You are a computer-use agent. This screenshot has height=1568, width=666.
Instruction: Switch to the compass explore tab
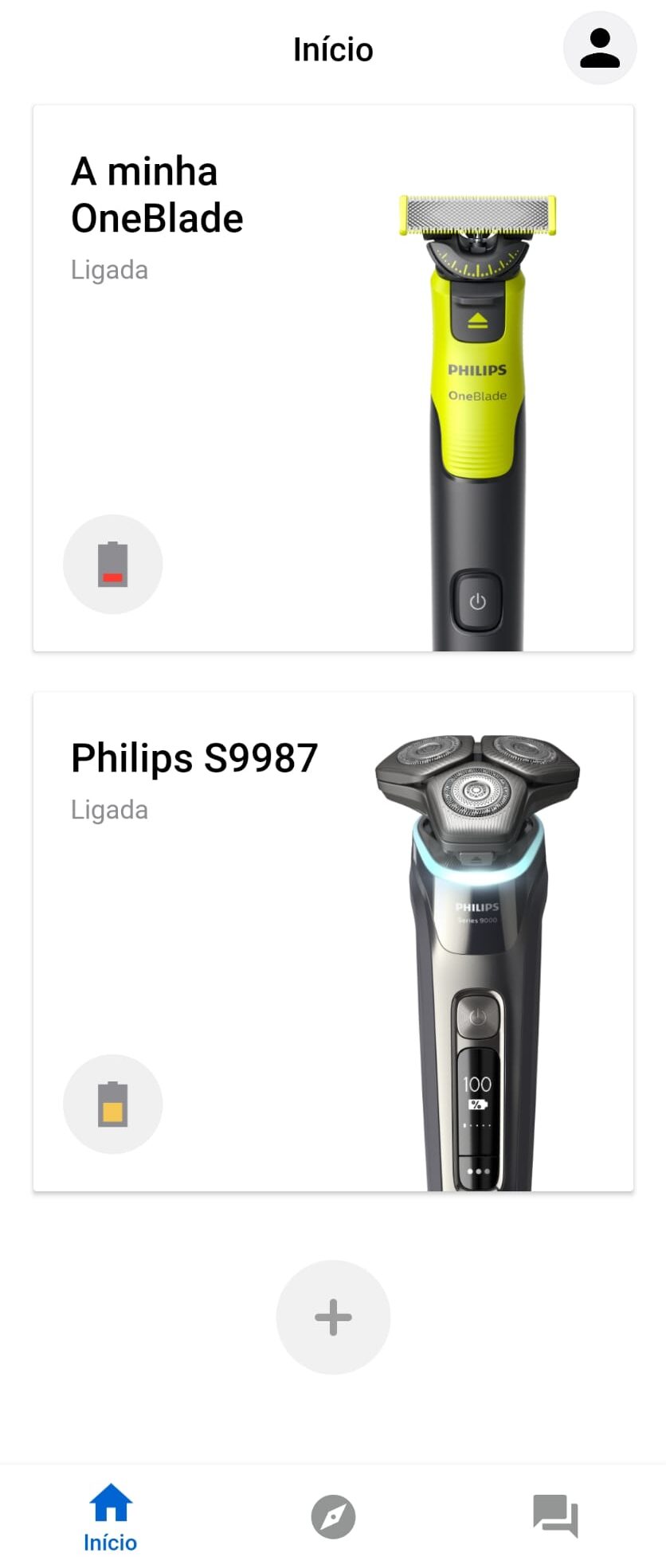(333, 1516)
